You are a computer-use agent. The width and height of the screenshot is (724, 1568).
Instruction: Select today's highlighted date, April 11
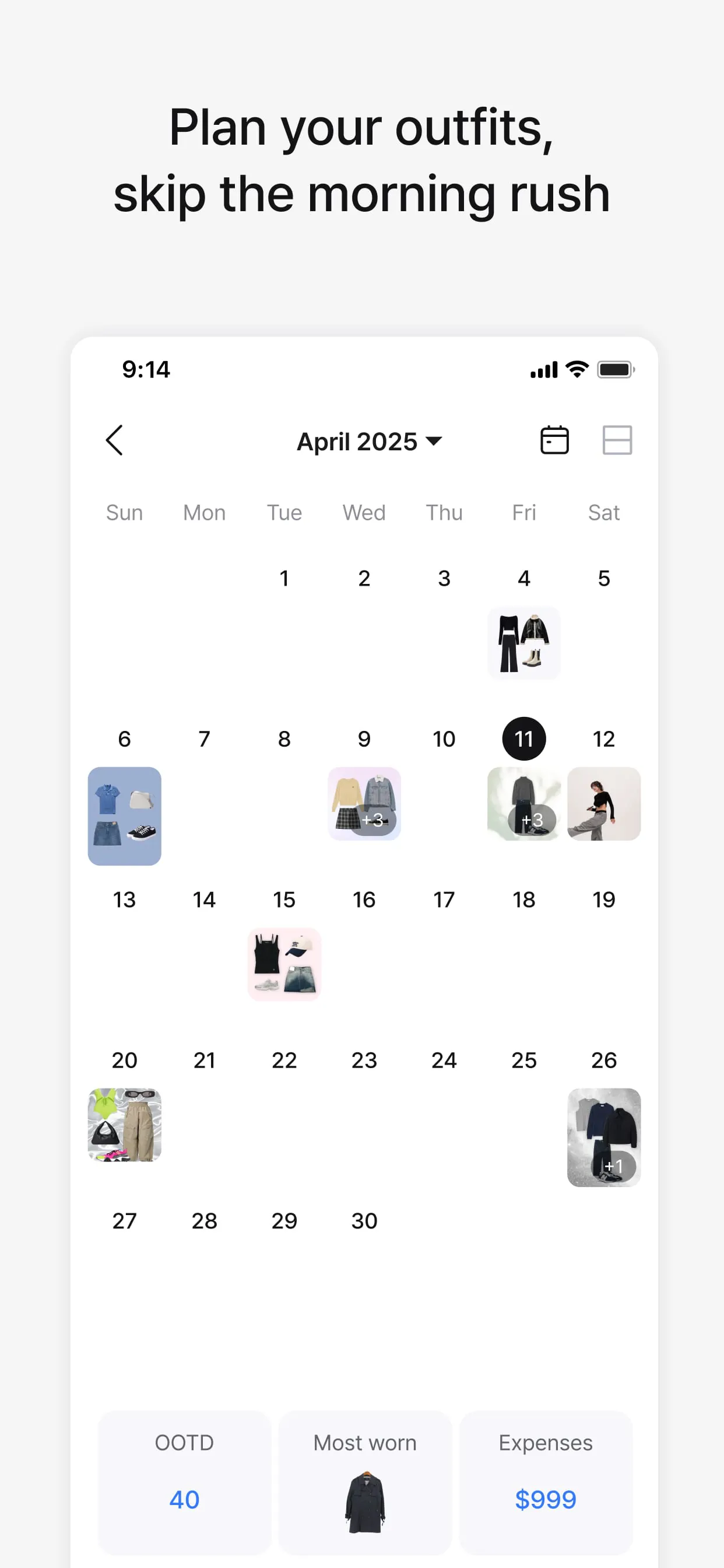524,738
